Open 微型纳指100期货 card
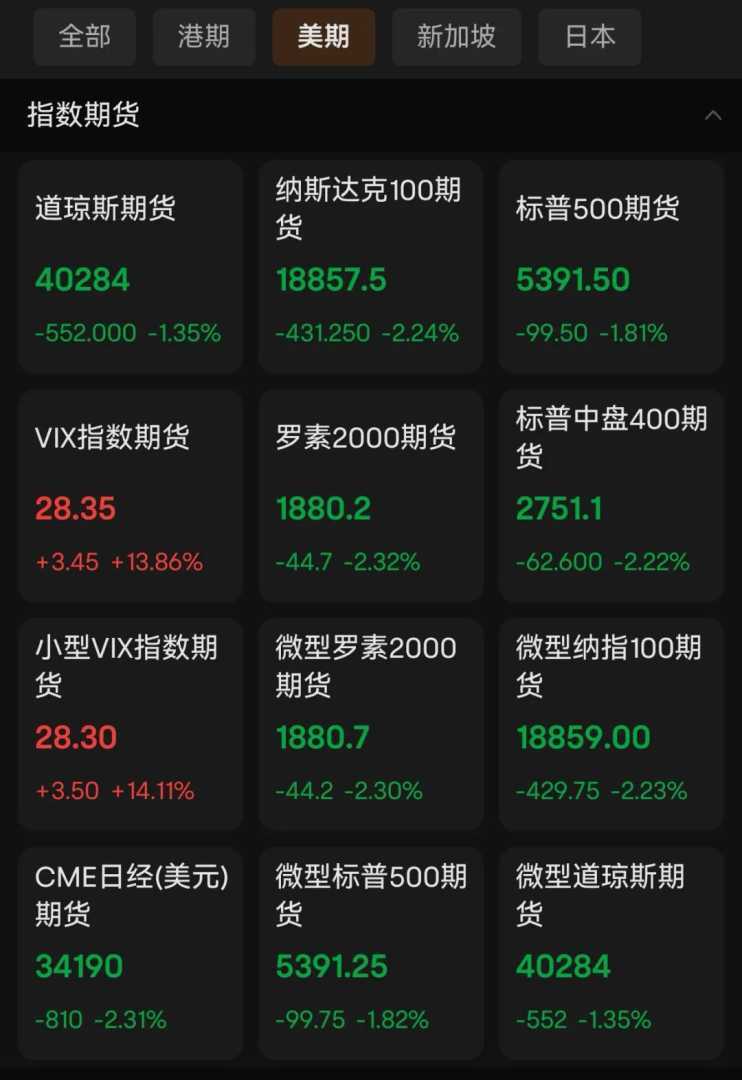The image size is (742, 1080). (x=611, y=725)
